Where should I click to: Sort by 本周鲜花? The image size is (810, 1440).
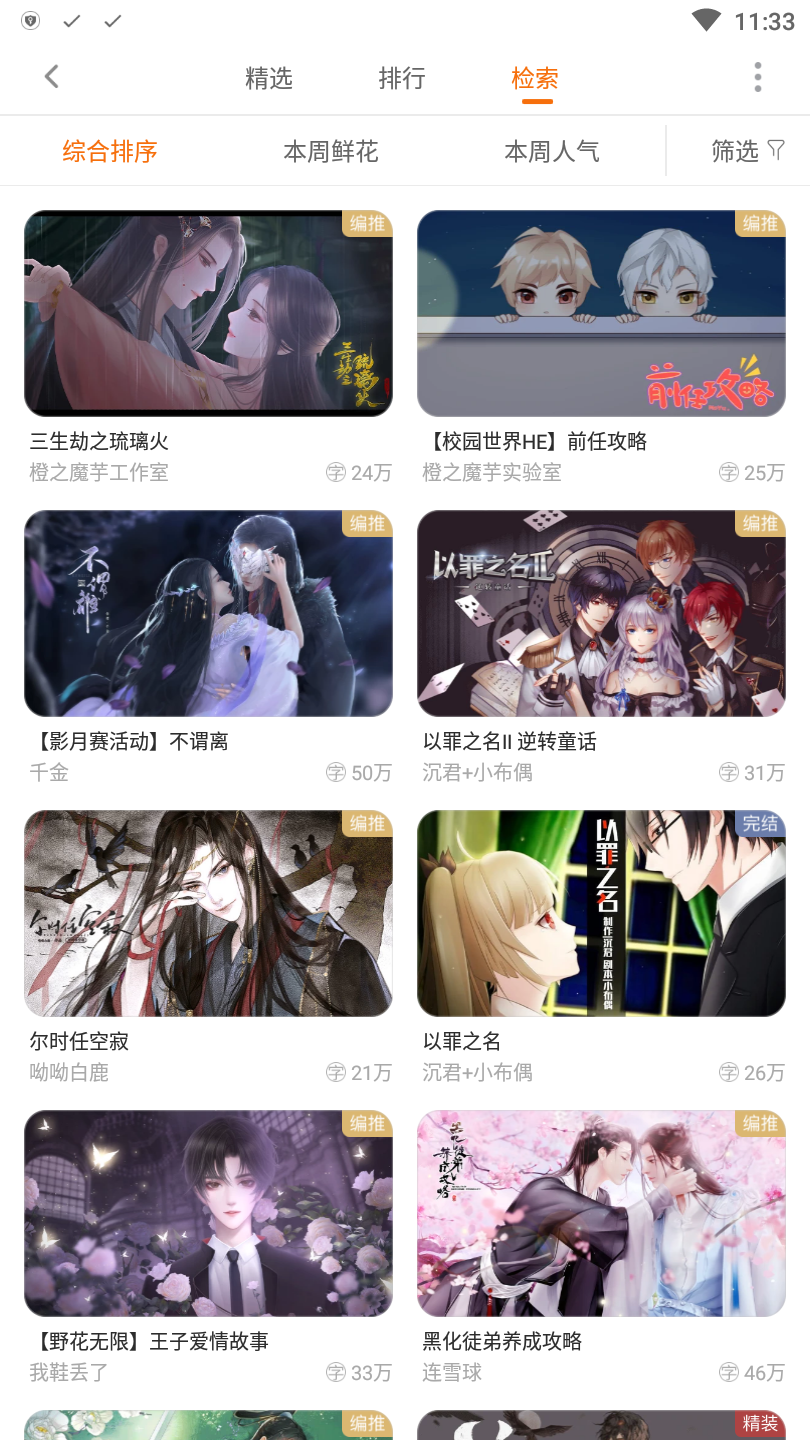pos(331,151)
